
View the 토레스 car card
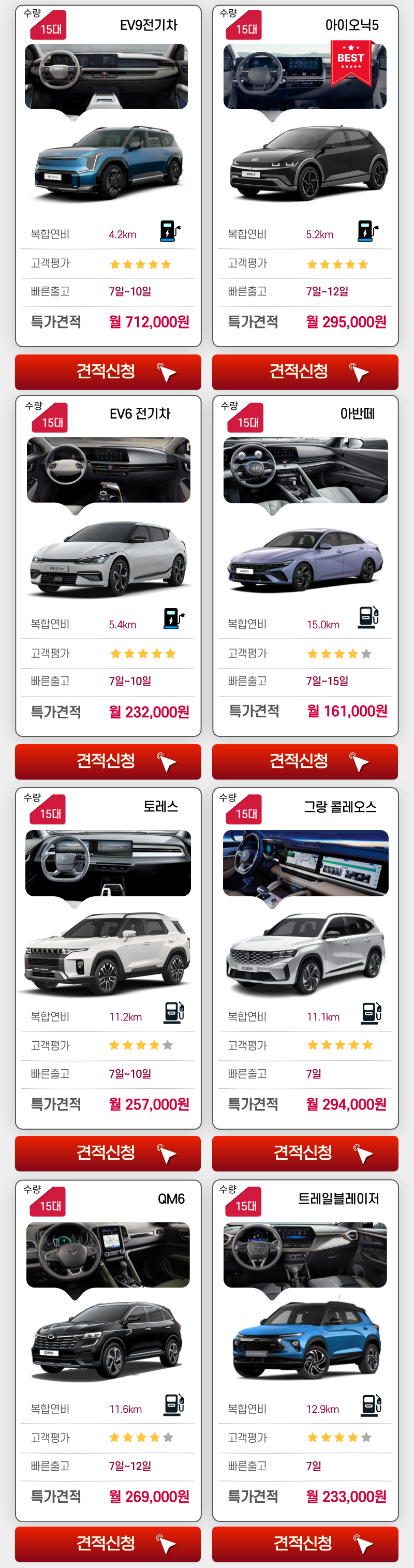[108, 950]
